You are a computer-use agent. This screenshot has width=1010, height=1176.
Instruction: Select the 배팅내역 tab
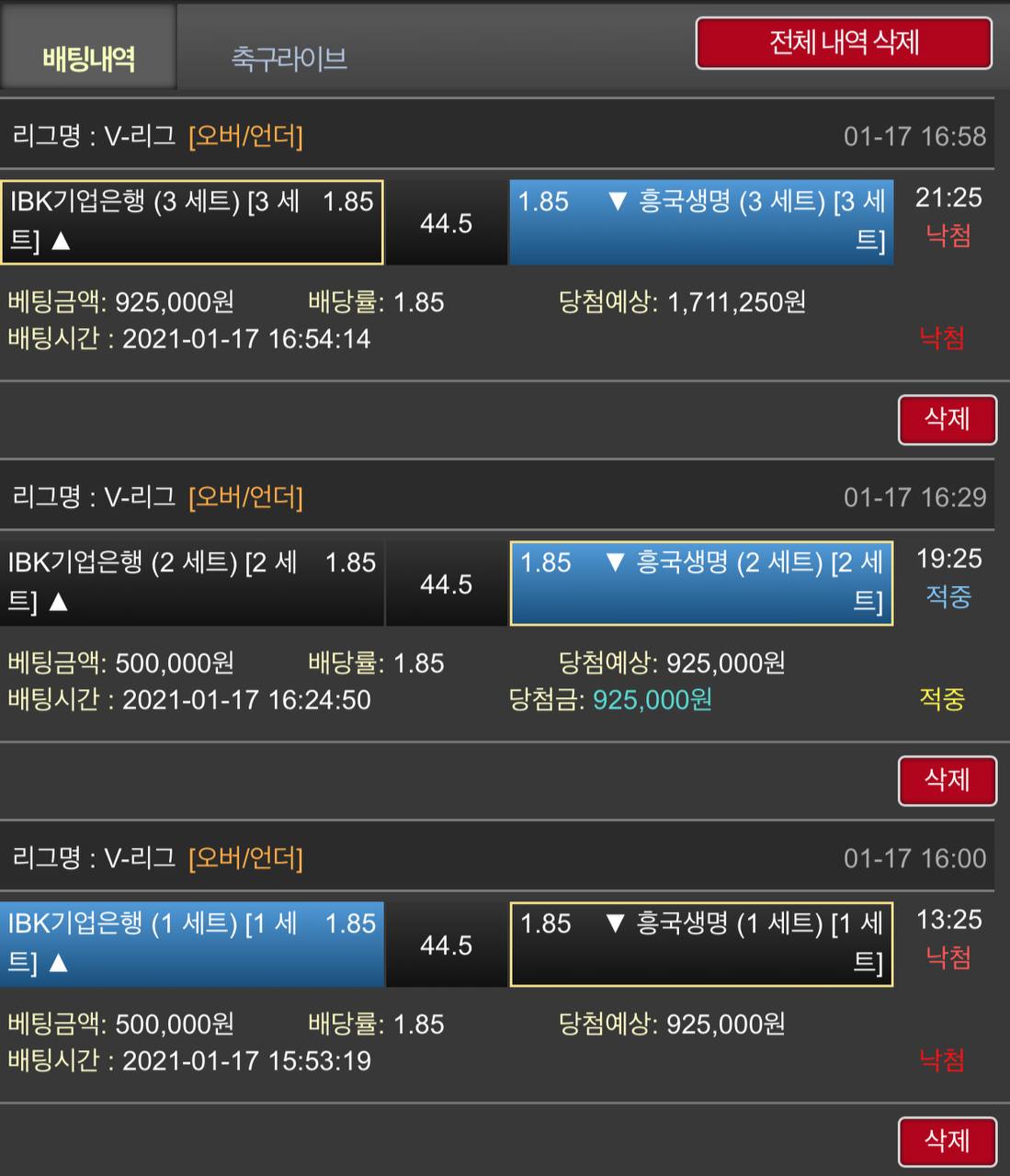(x=88, y=58)
